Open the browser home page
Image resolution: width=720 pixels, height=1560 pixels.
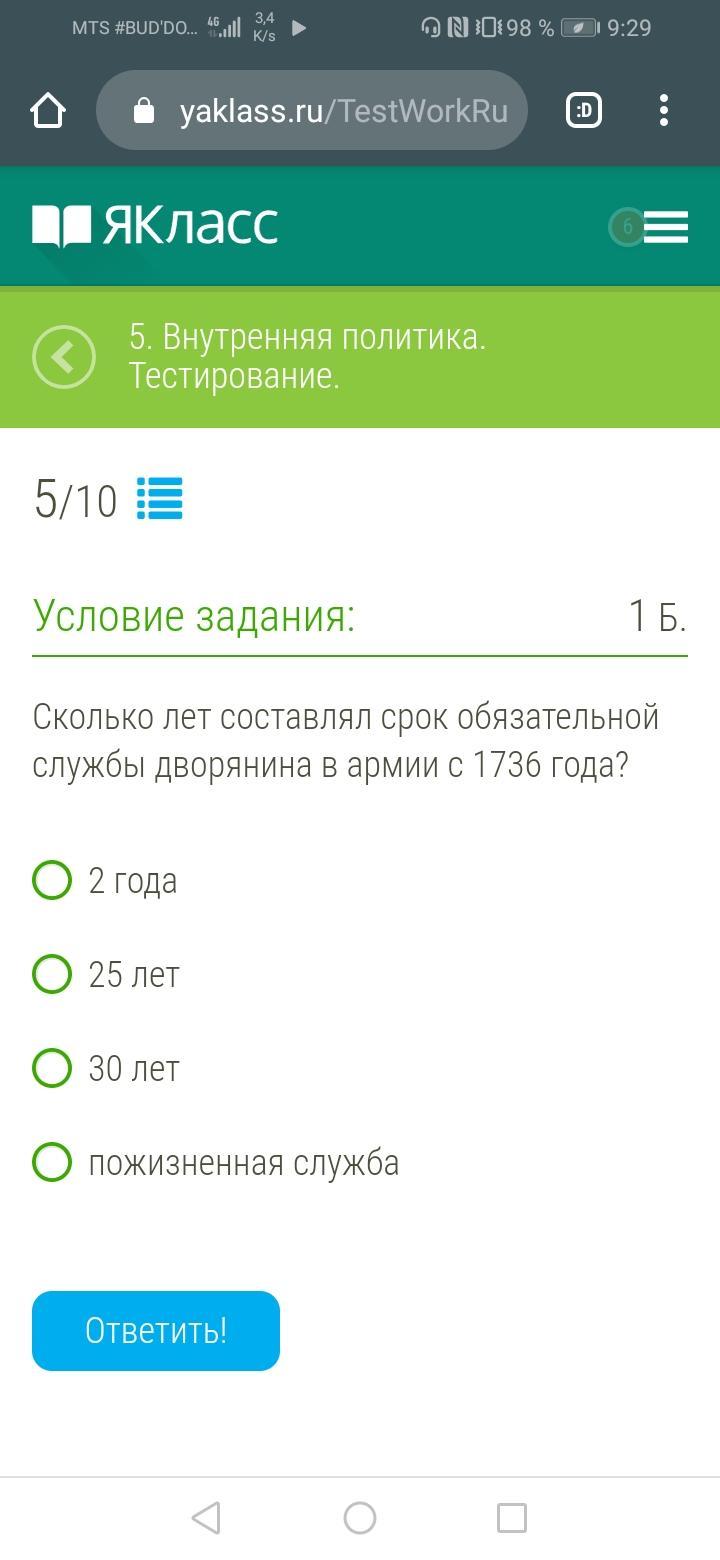48,110
